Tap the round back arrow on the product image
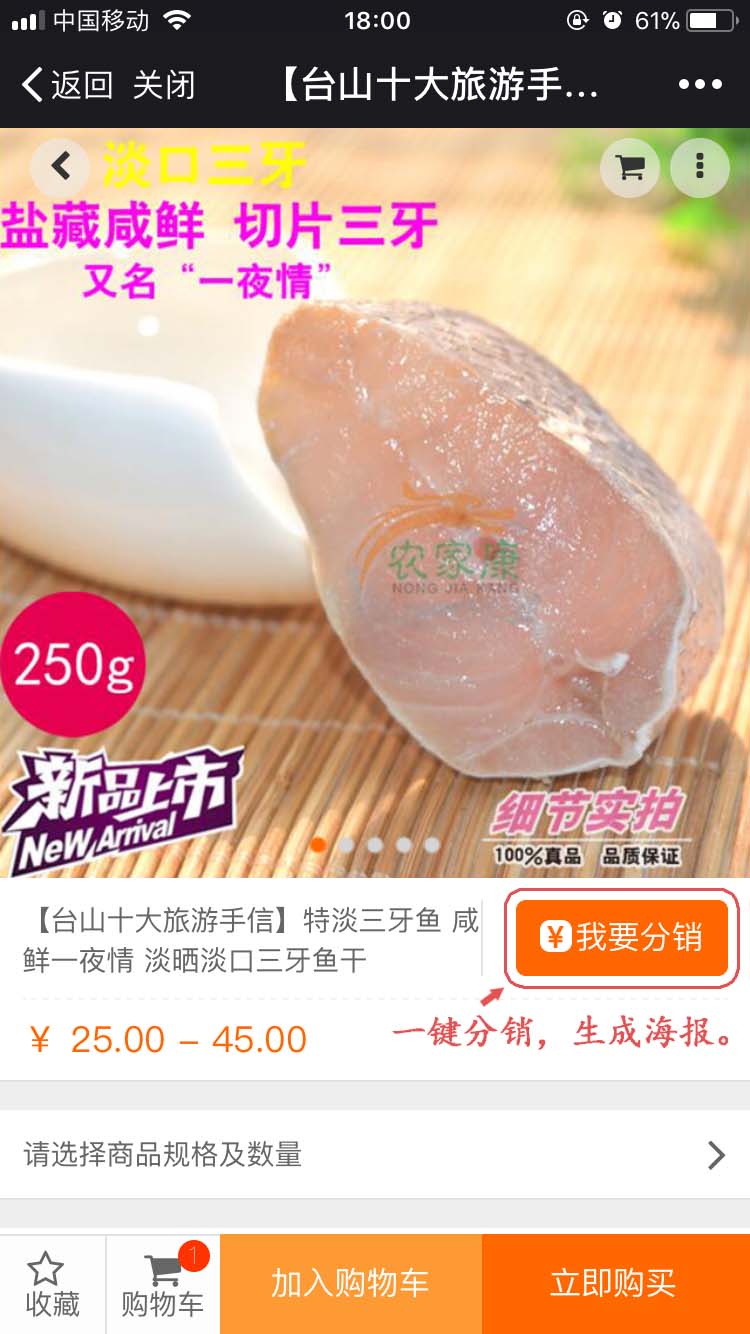The height and width of the screenshot is (1334, 750). [60, 166]
